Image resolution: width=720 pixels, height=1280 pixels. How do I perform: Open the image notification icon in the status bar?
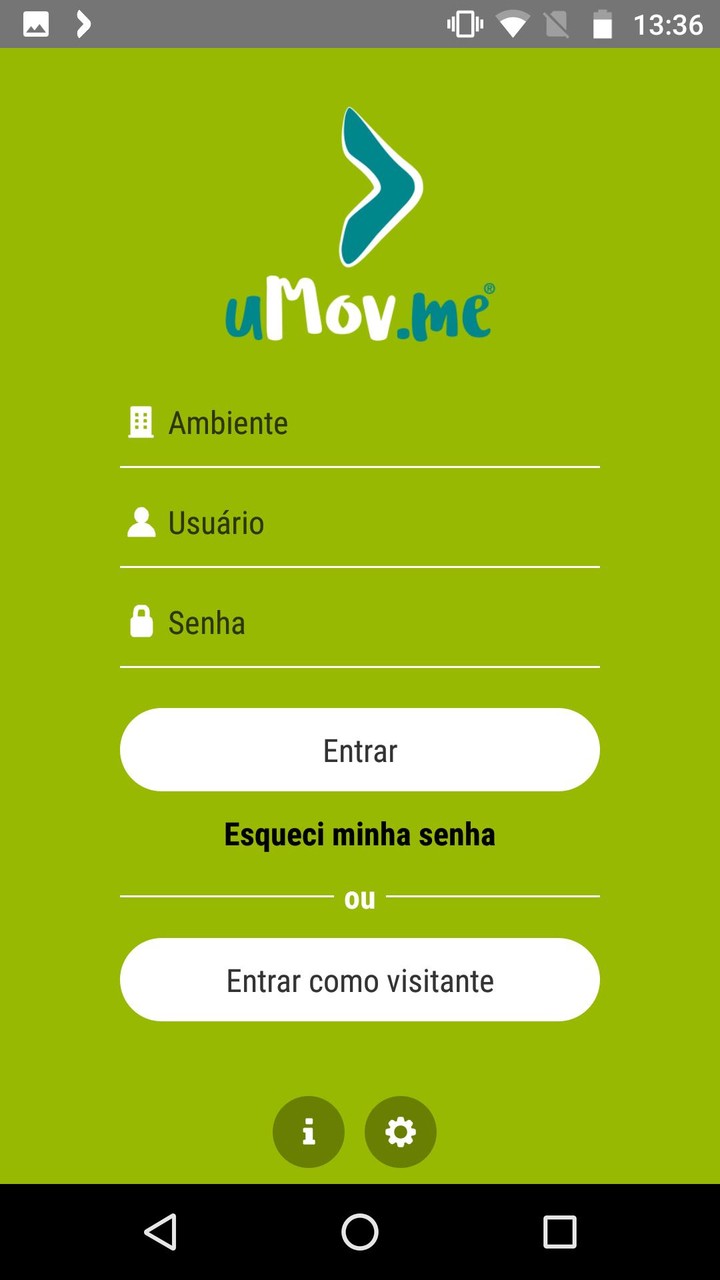click(36, 22)
